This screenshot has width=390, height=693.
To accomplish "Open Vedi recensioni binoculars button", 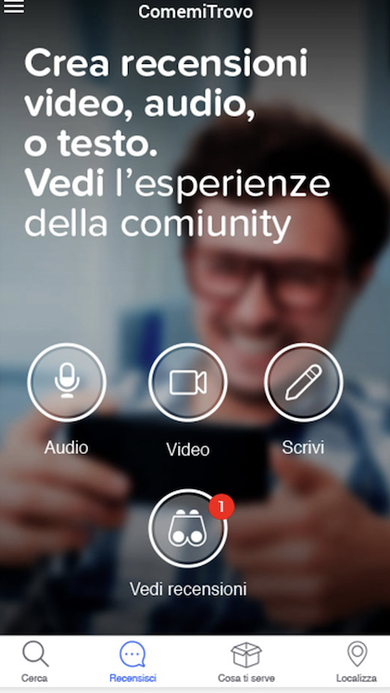I will 188,529.
